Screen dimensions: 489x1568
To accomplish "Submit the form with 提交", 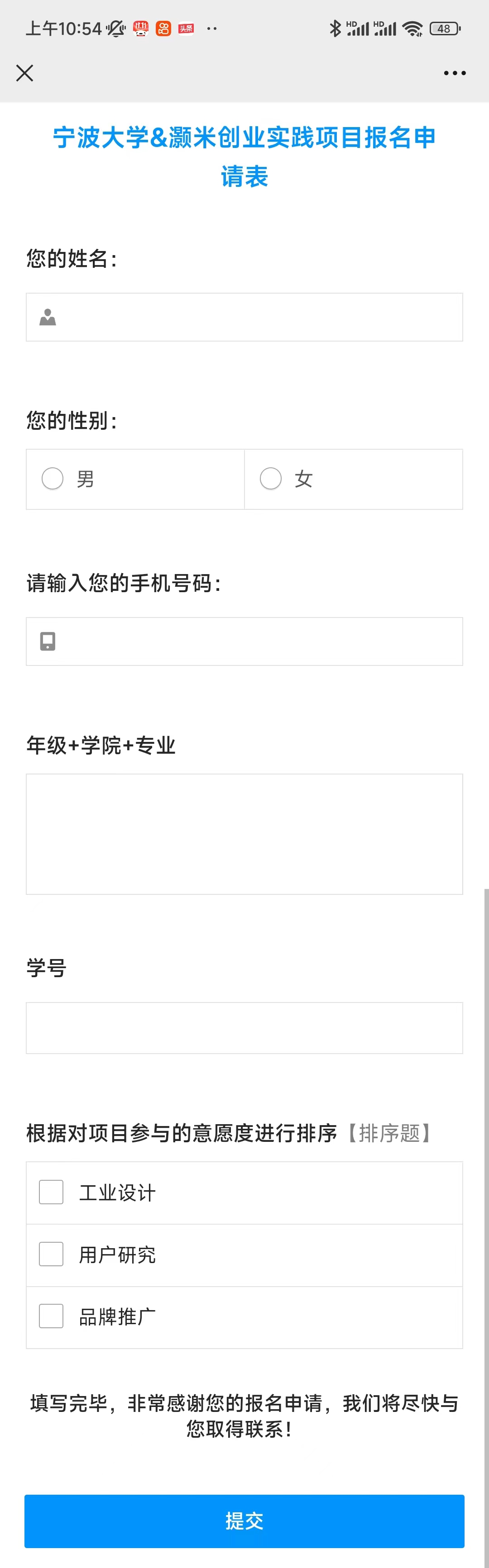I will [244, 1520].
